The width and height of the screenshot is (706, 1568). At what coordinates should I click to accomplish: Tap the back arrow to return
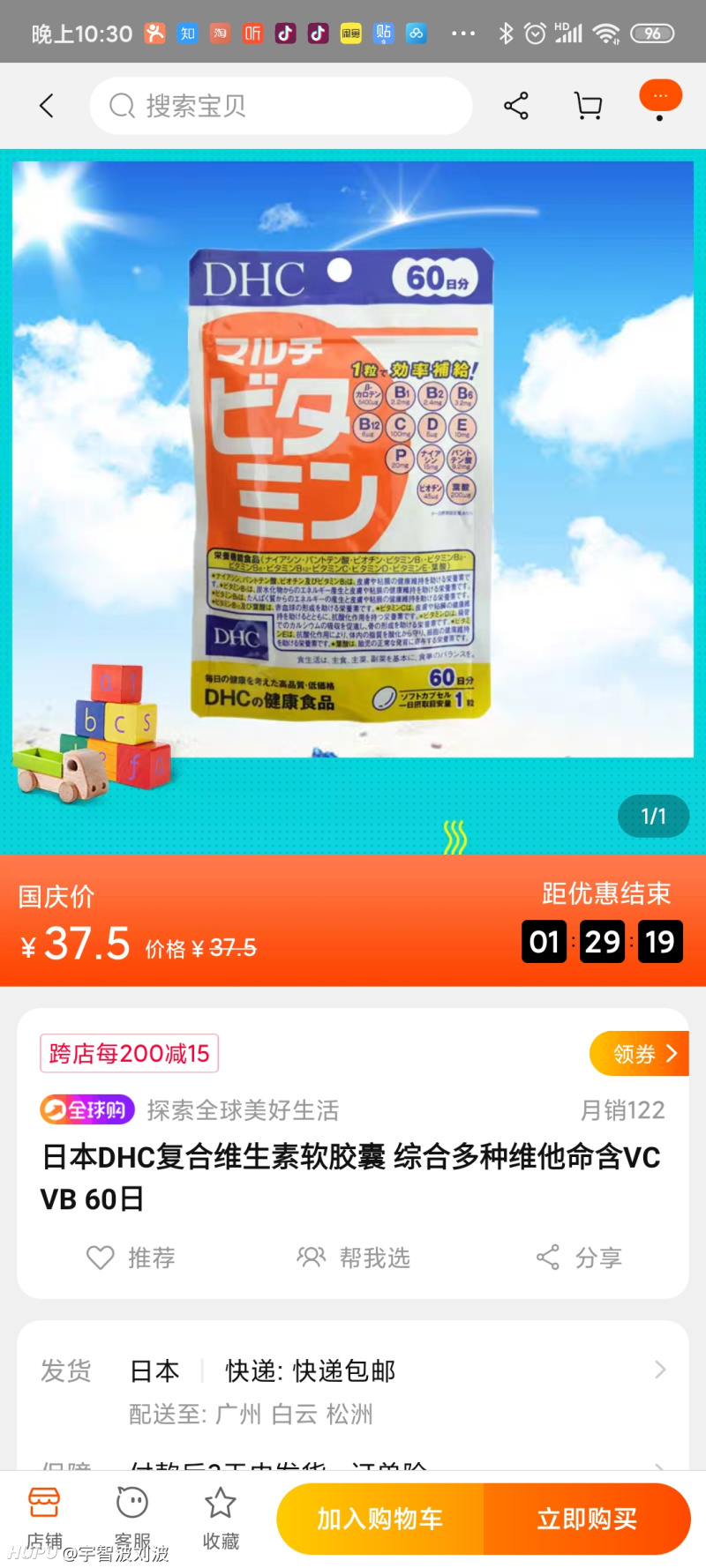[x=46, y=105]
